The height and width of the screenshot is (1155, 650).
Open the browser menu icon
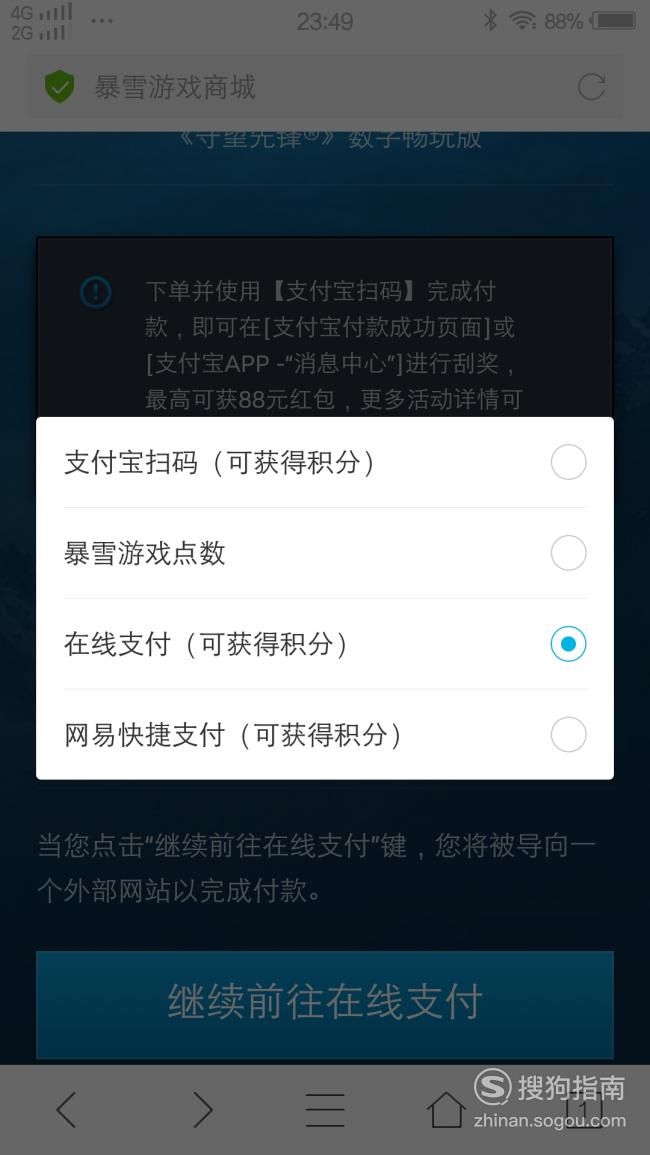pos(325,1109)
